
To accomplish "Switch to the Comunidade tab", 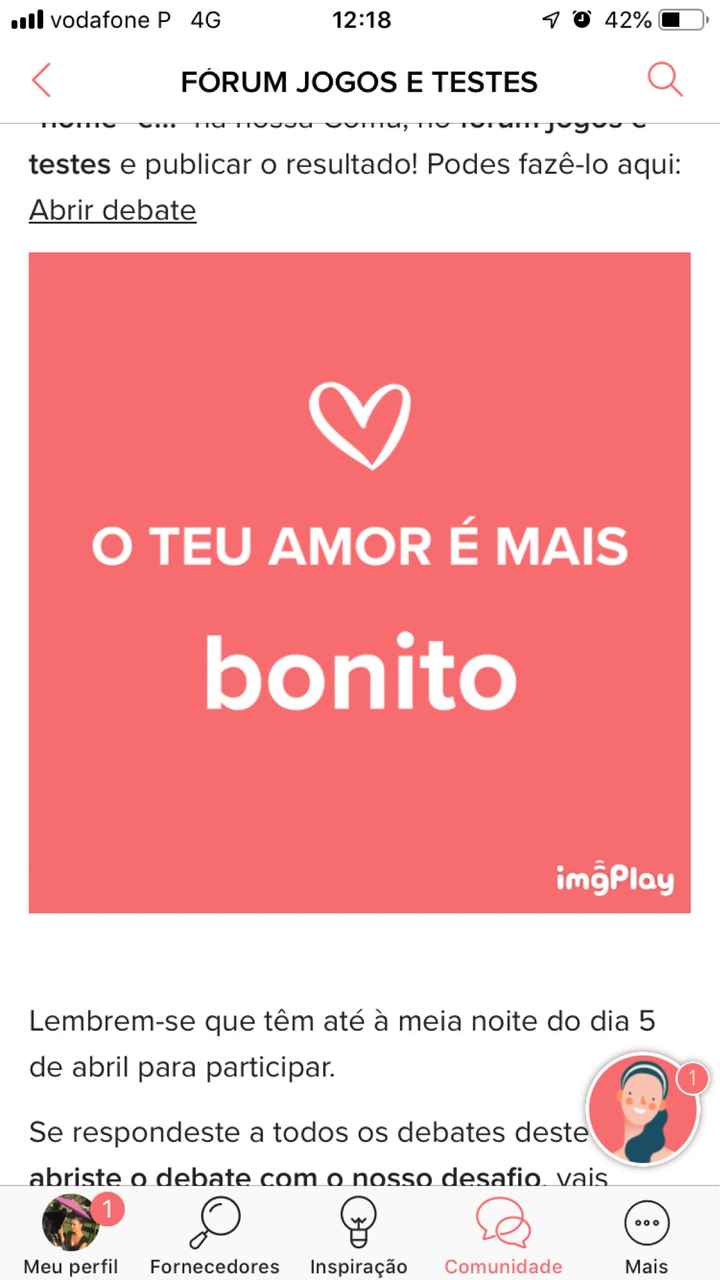I will [x=502, y=1235].
